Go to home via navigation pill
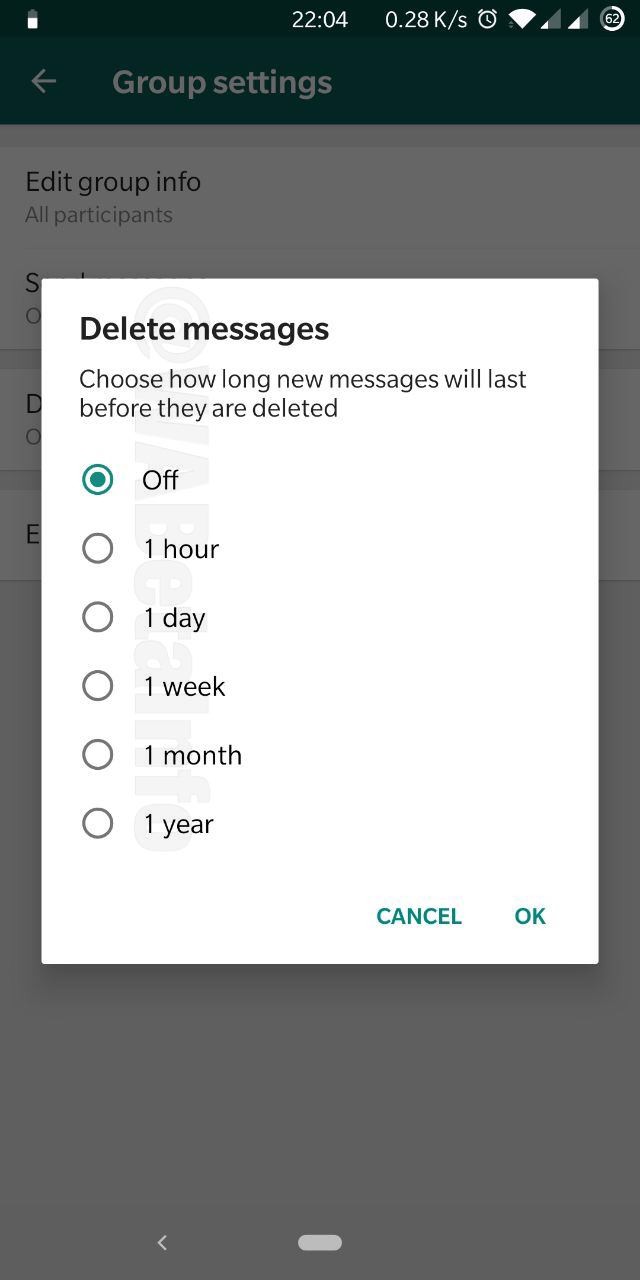The width and height of the screenshot is (640, 1280). pyautogui.click(x=320, y=1242)
